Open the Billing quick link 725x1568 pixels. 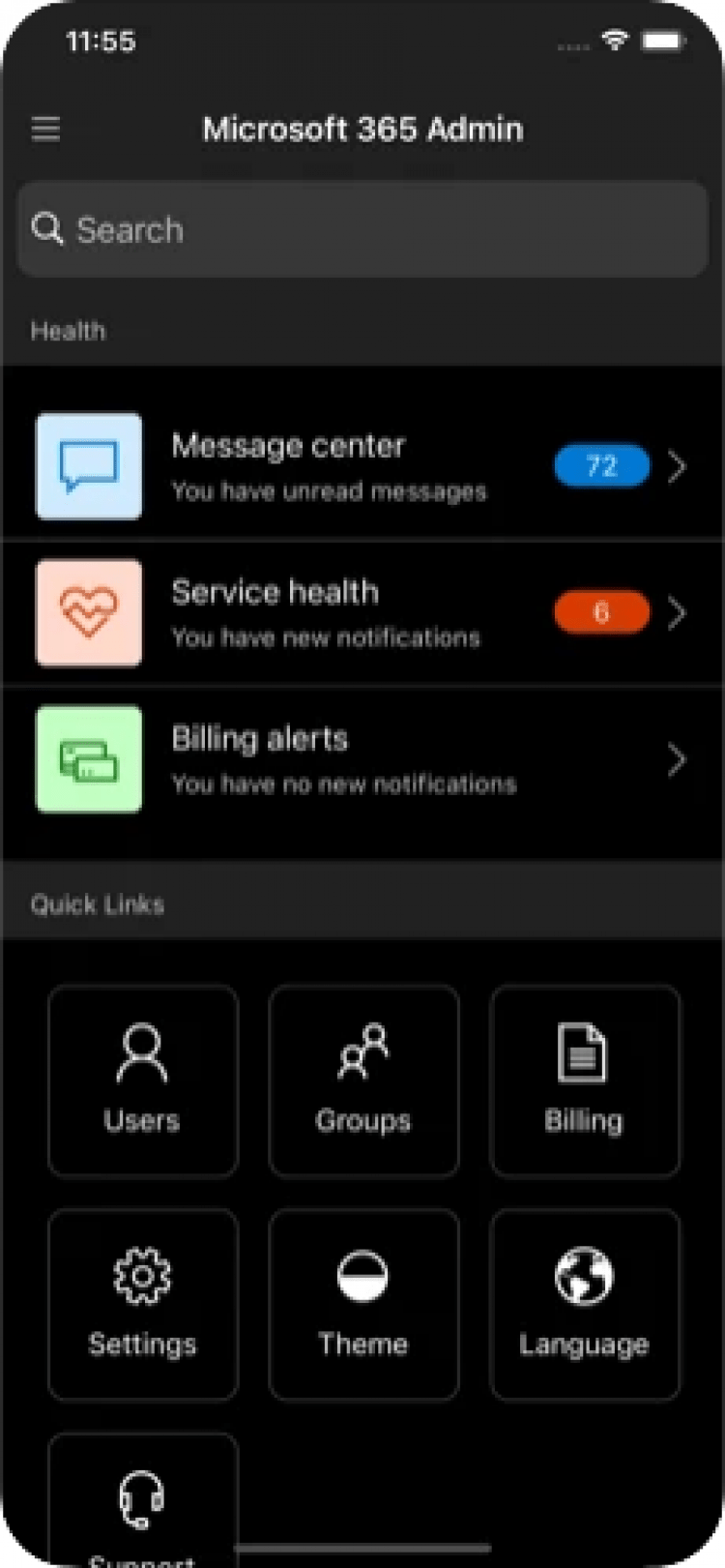click(584, 1080)
